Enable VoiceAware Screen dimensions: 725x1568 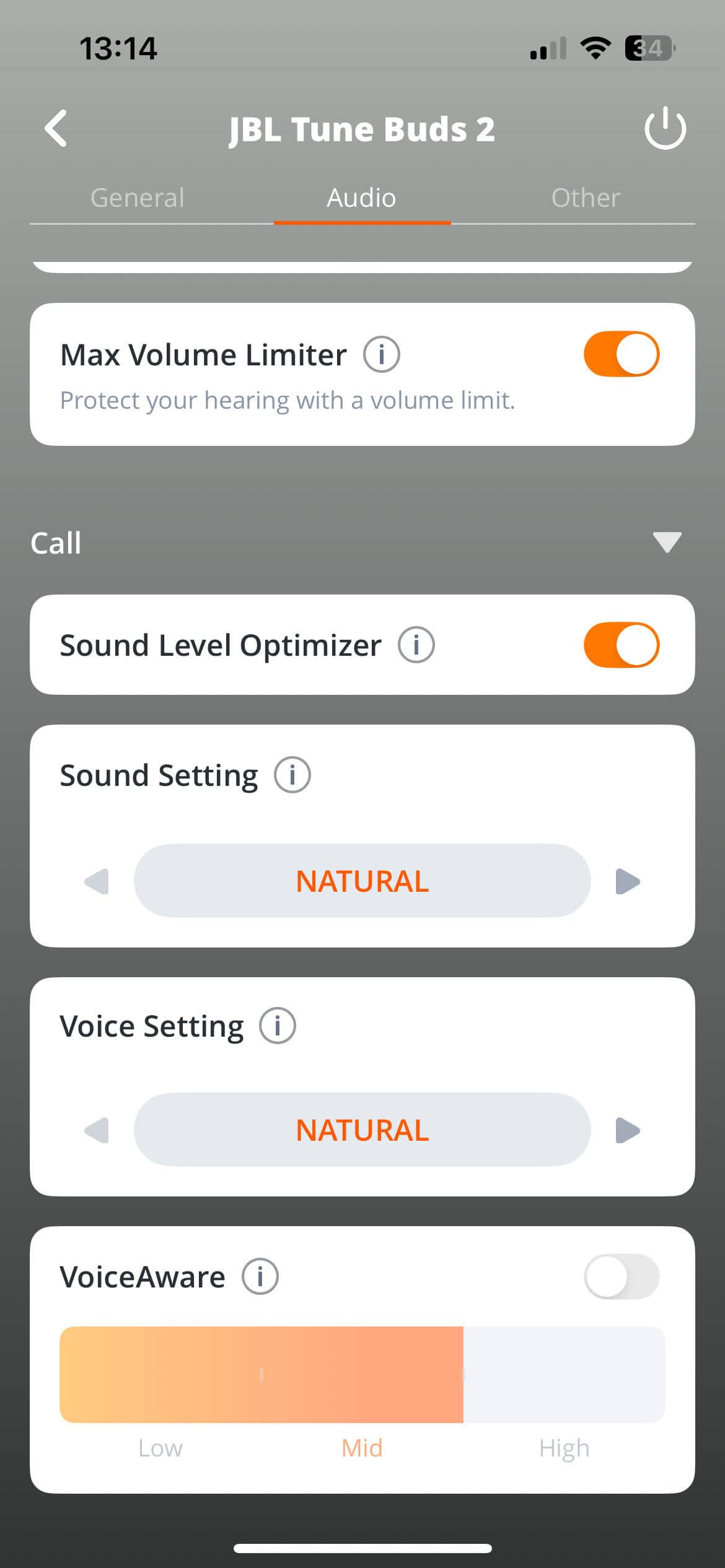coord(622,1276)
